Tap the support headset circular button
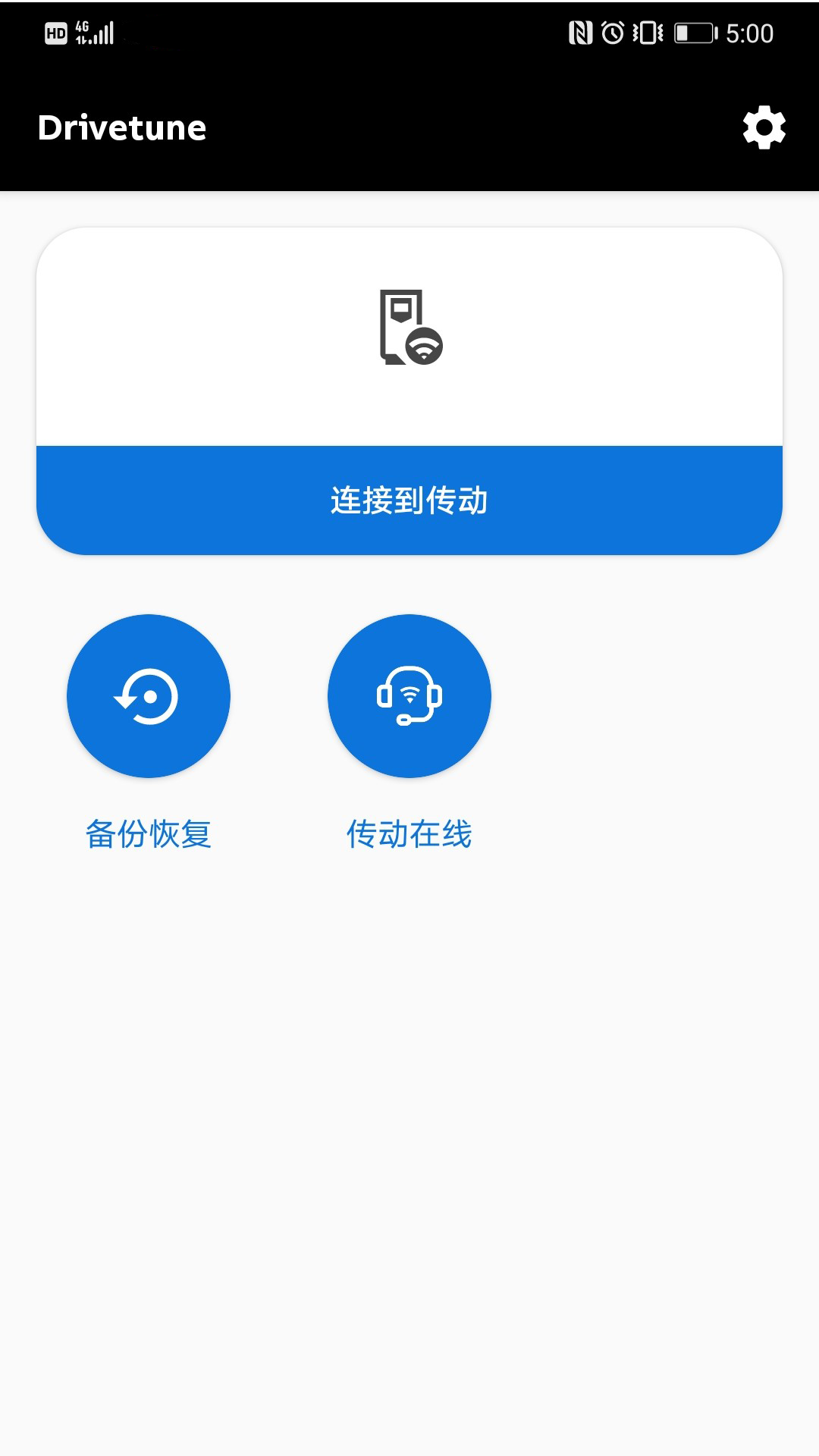The width and height of the screenshot is (819, 1456). pyautogui.click(x=409, y=696)
